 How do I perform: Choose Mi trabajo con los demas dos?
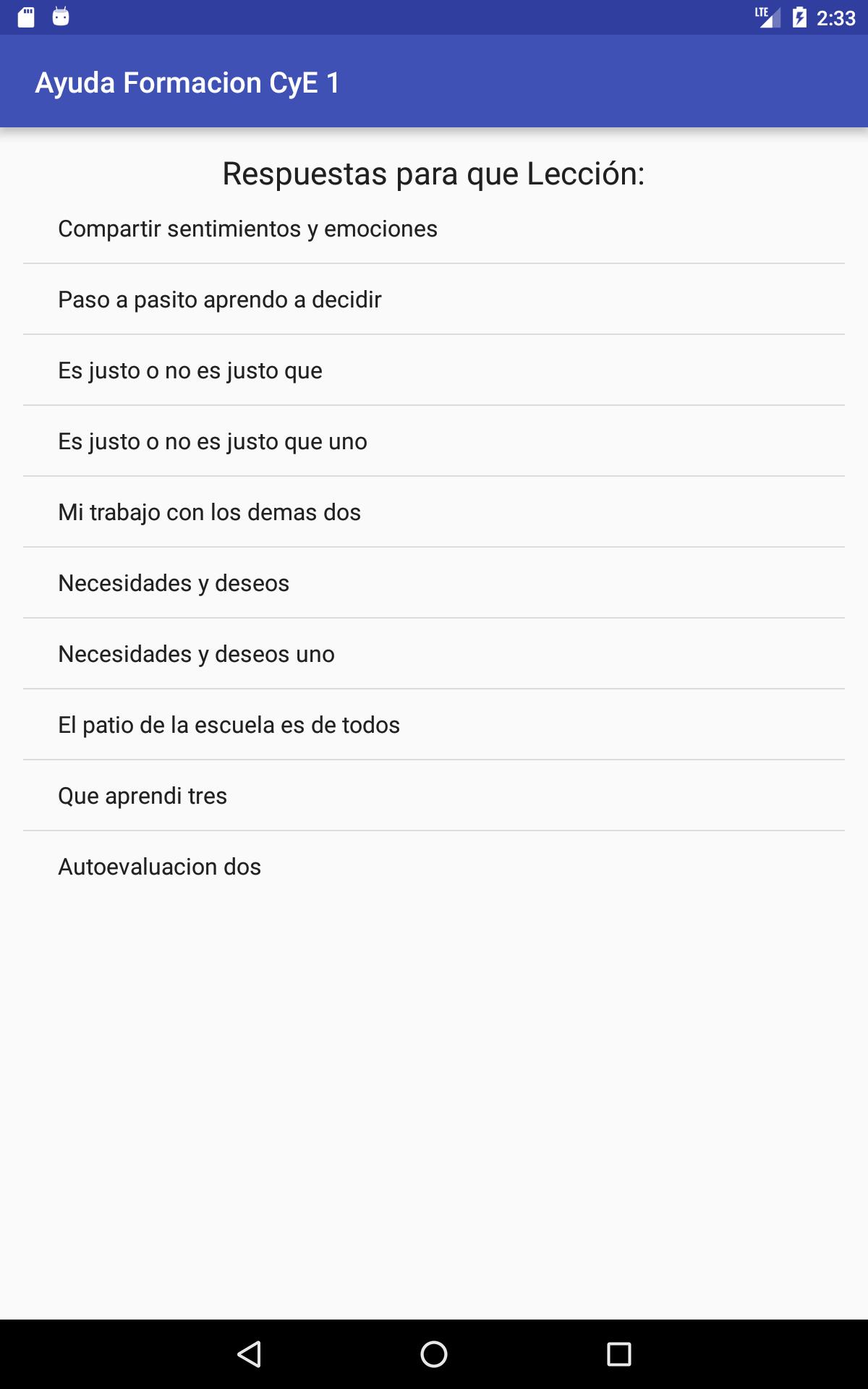[434, 512]
